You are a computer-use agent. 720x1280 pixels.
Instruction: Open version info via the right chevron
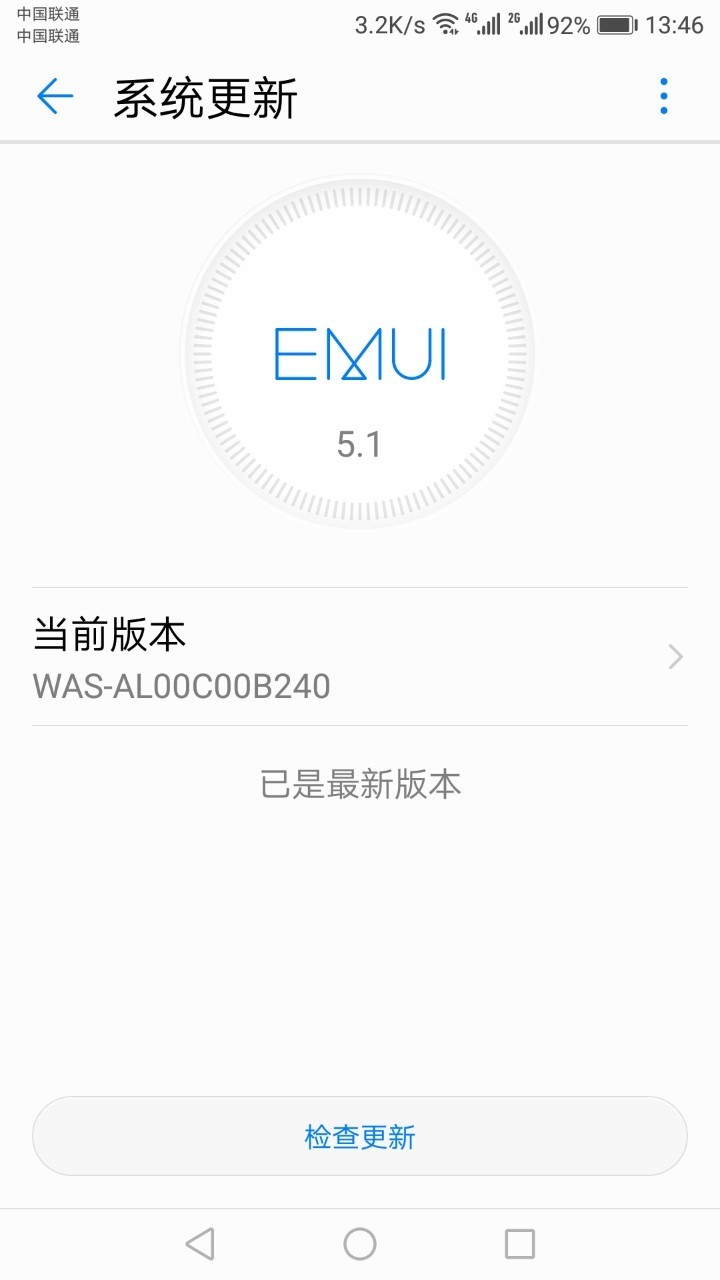pos(675,656)
